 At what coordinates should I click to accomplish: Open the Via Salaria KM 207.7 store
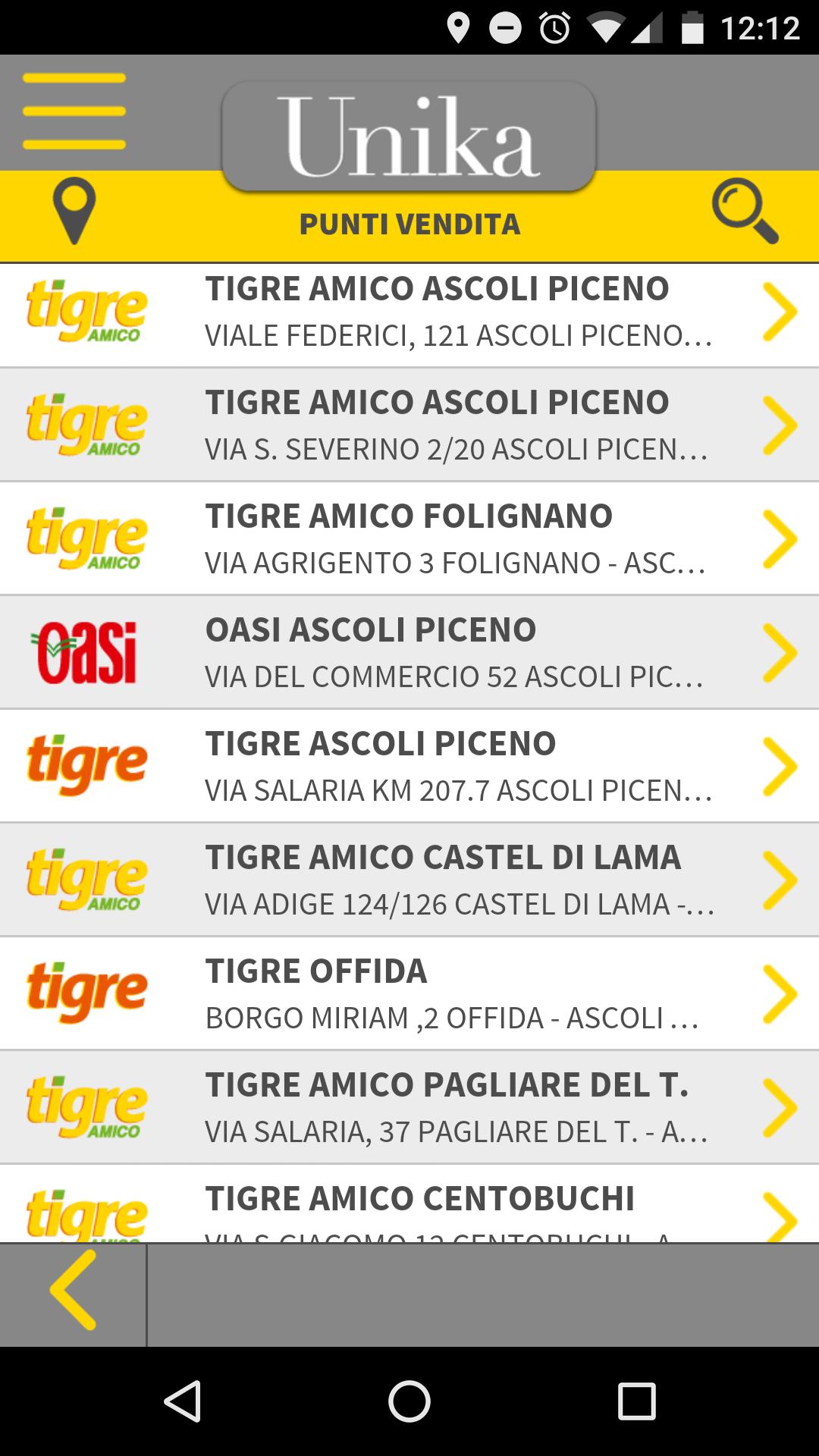(x=409, y=767)
